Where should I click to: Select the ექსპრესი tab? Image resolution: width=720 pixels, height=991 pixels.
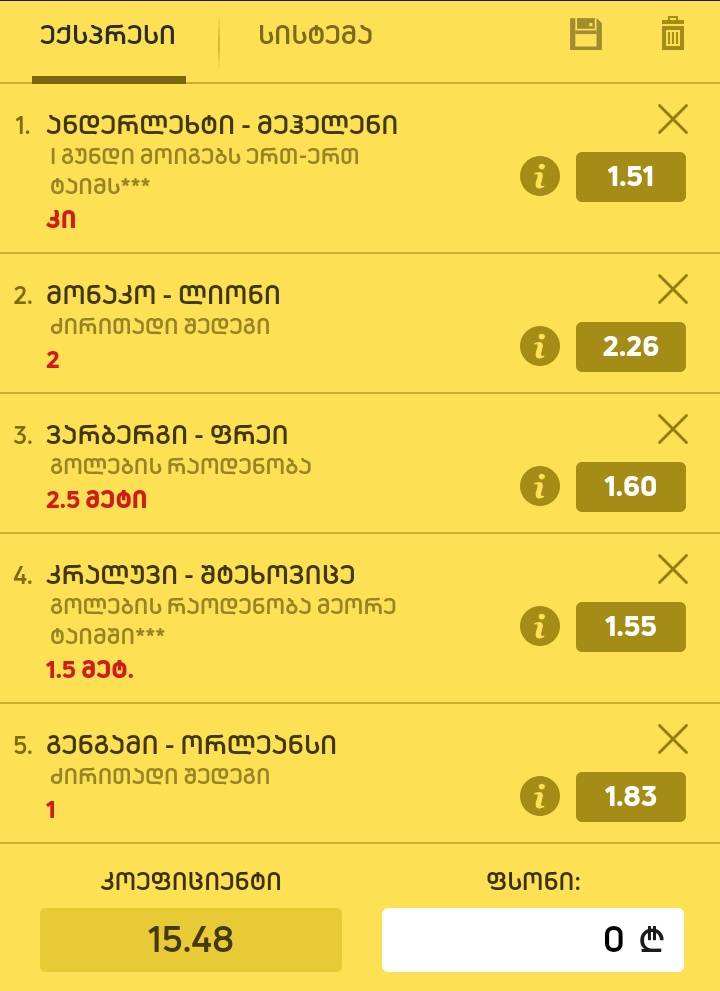pos(110,33)
